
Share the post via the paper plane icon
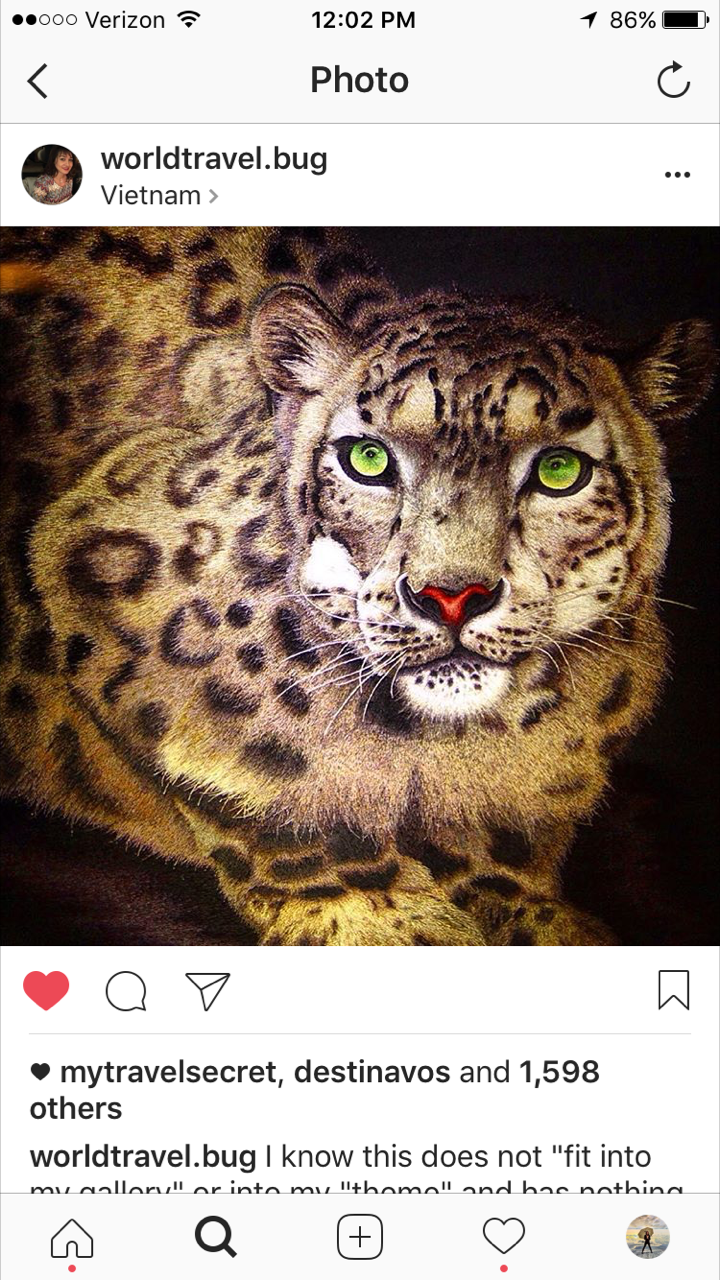click(x=207, y=991)
